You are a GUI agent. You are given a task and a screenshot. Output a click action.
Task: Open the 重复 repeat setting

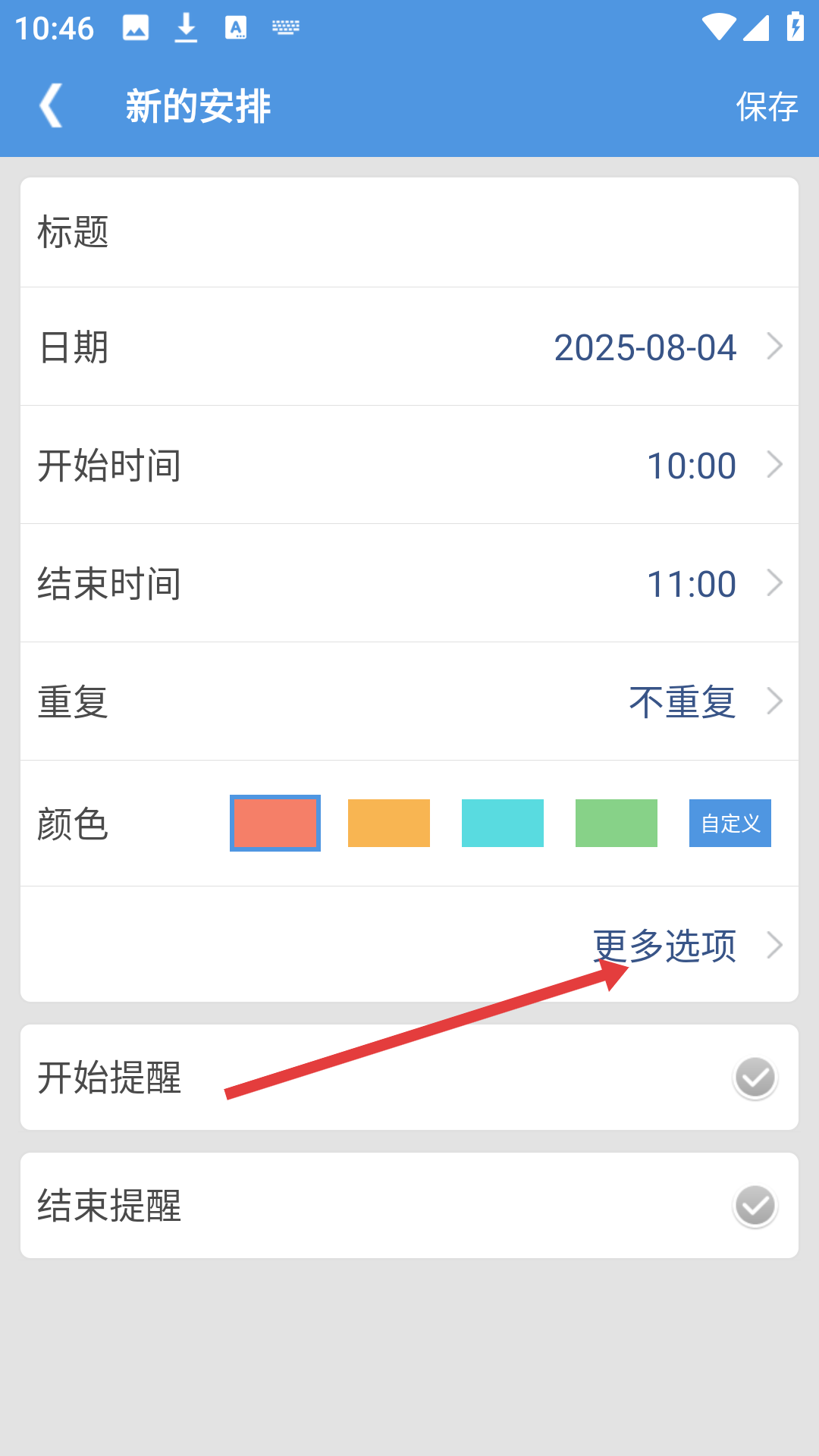[x=409, y=701]
